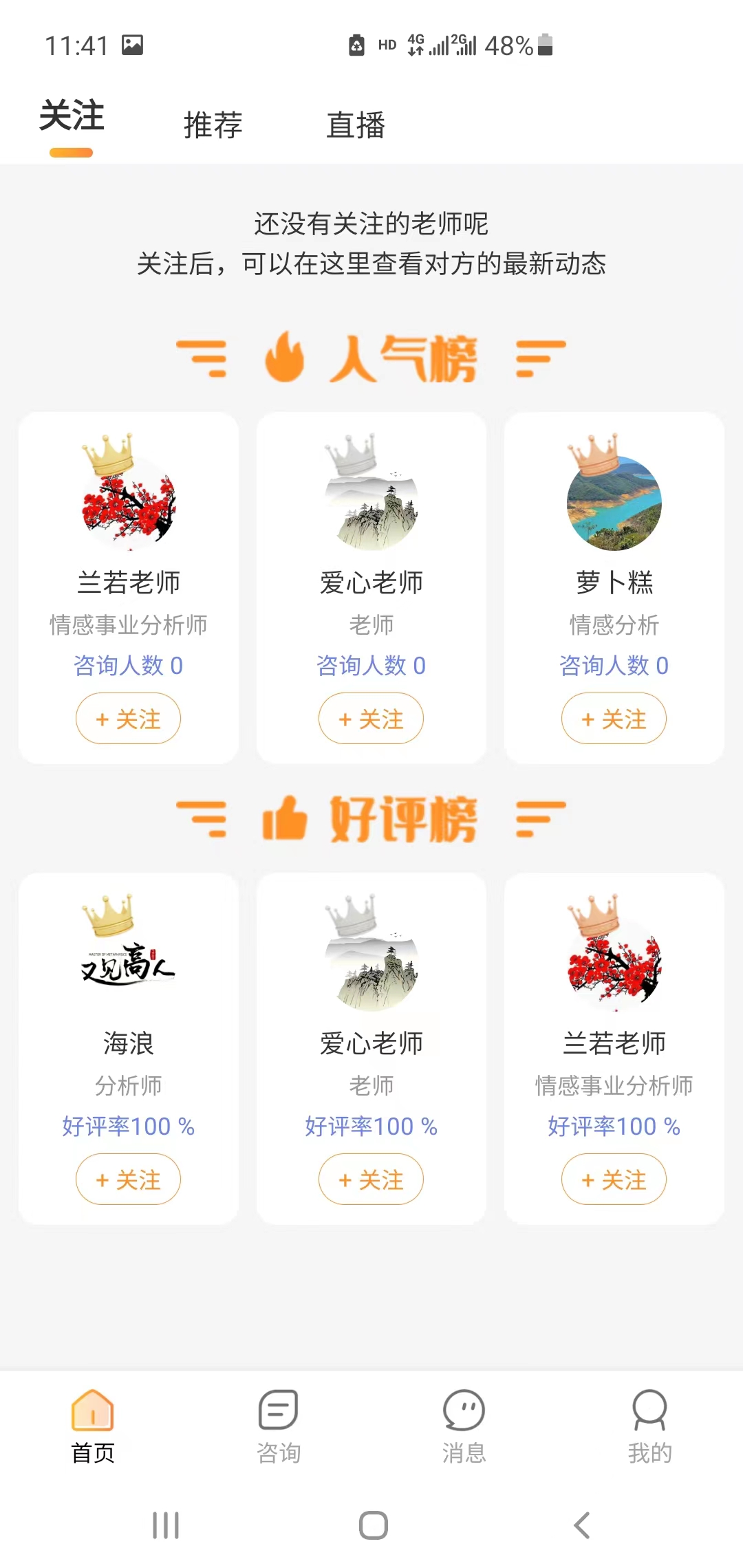Follow 海浪 analyst
Image resolution: width=743 pixels, height=1568 pixels.
[128, 1179]
